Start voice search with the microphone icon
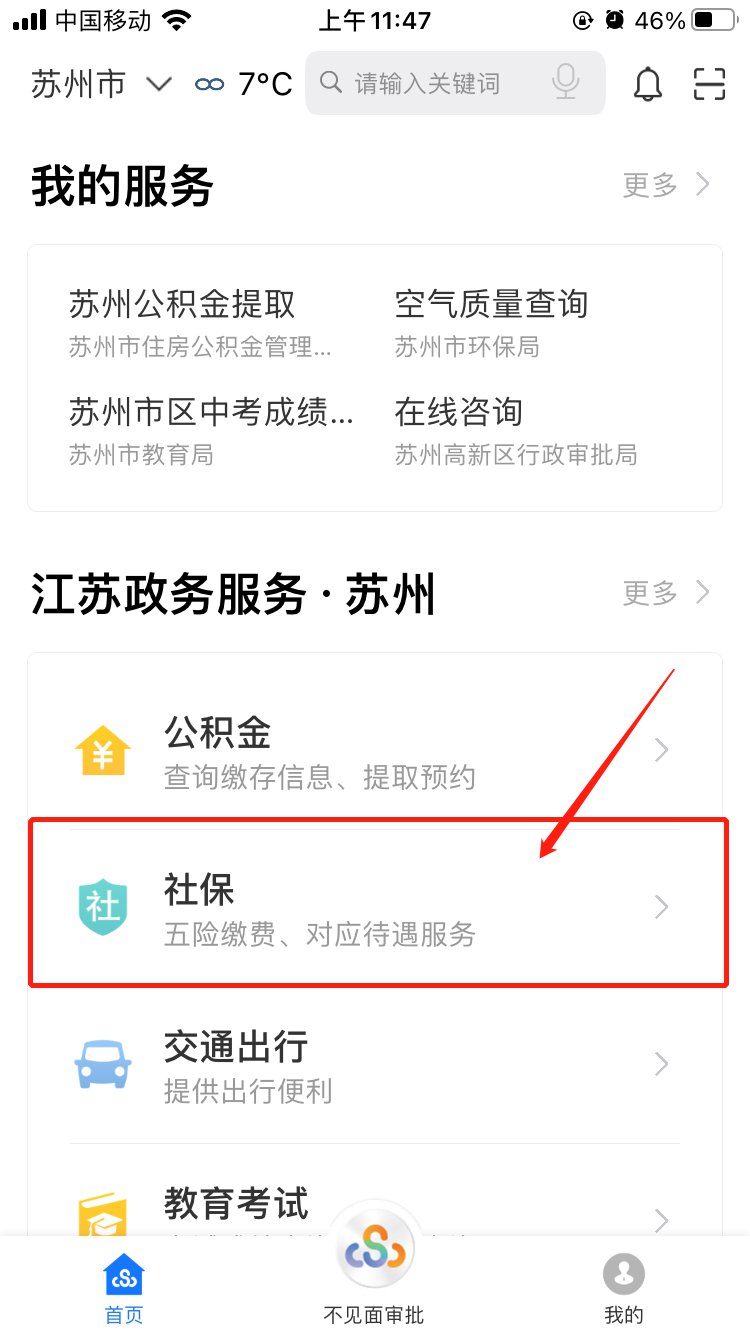 click(566, 83)
